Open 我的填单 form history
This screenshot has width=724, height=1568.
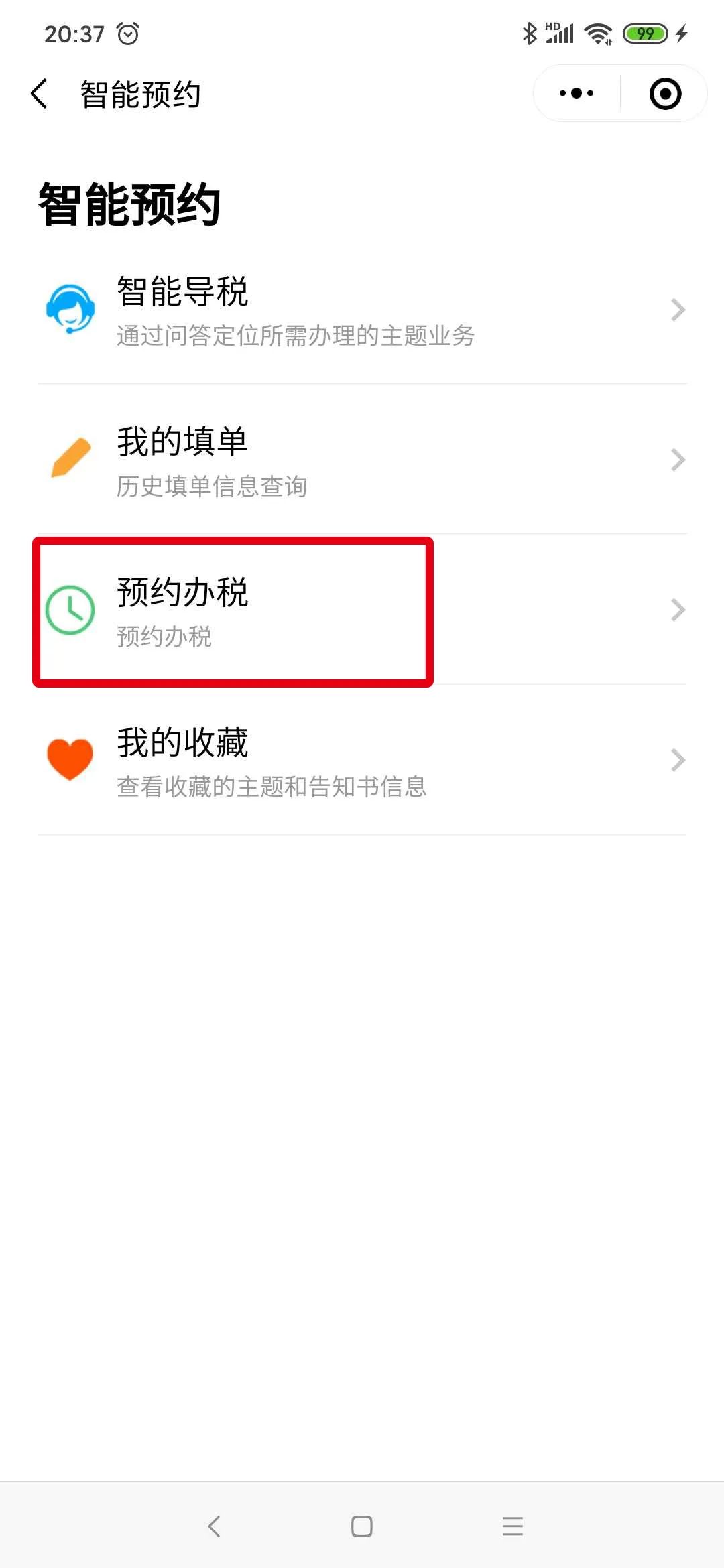(x=362, y=460)
